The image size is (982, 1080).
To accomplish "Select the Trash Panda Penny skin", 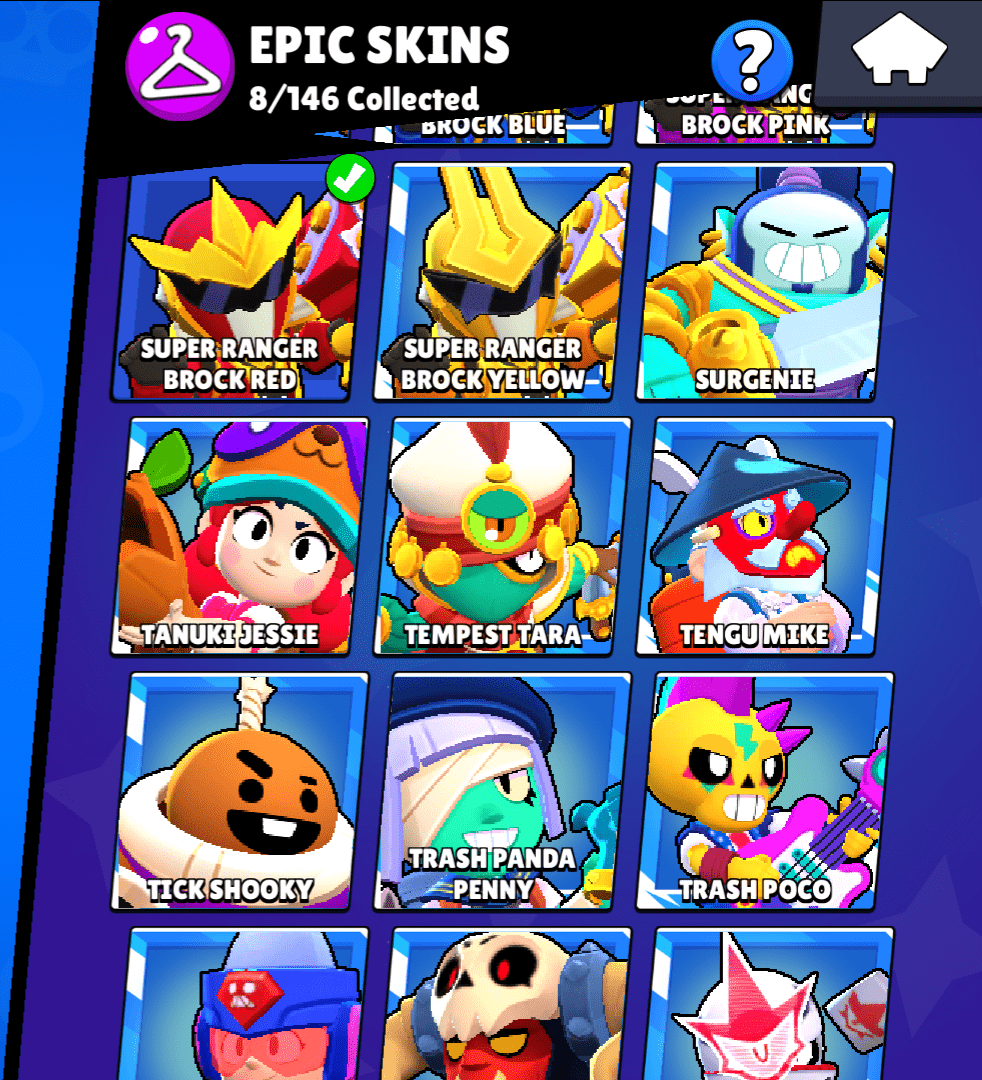I will (x=503, y=792).
